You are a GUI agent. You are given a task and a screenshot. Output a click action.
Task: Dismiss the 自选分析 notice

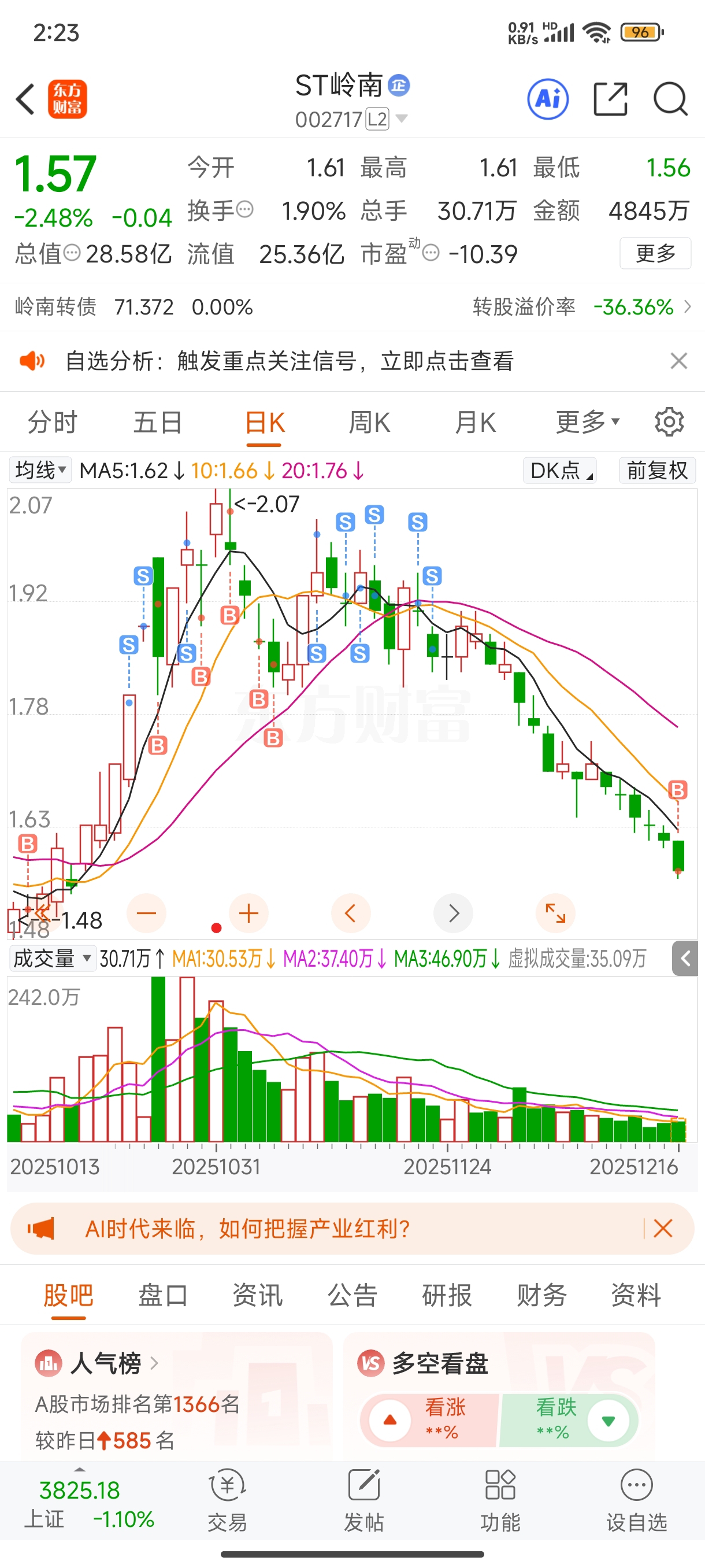pyautogui.click(x=678, y=361)
